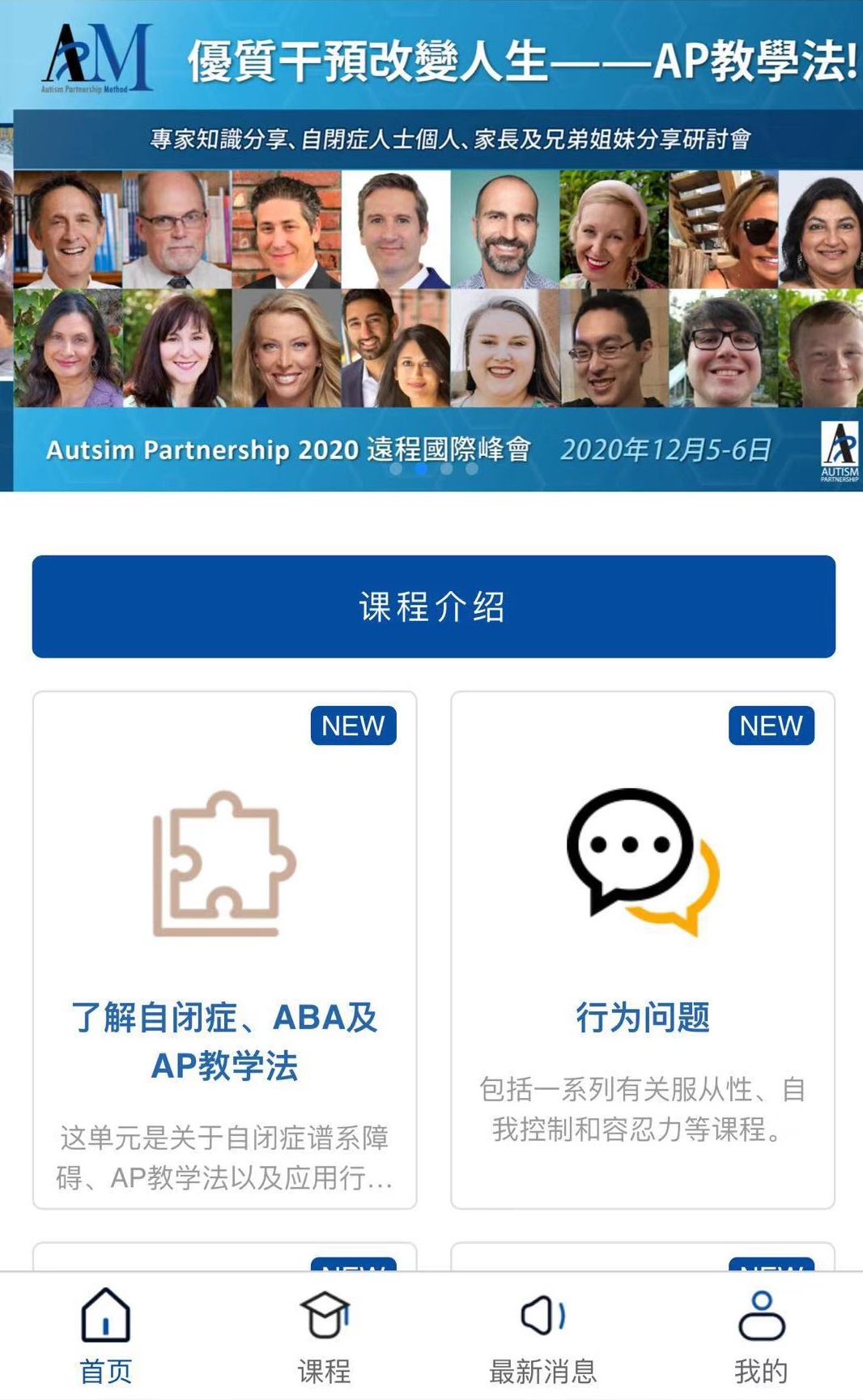Switch to the 最新消息 tab

(x=542, y=1336)
